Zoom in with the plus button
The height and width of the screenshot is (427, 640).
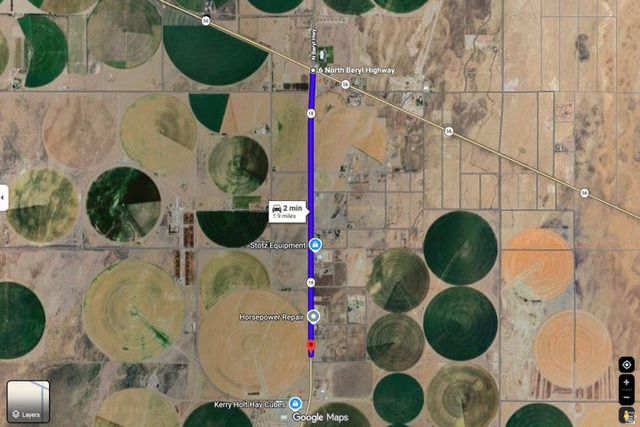(x=626, y=383)
